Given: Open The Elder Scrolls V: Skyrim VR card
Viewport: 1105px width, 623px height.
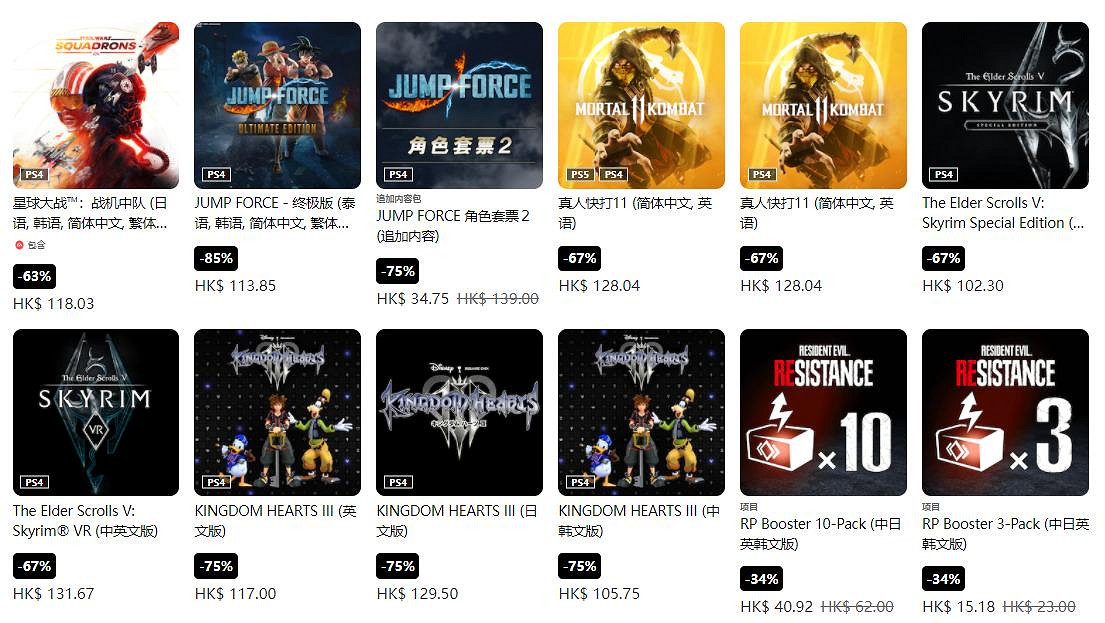Looking at the screenshot, I should [96, 412].
